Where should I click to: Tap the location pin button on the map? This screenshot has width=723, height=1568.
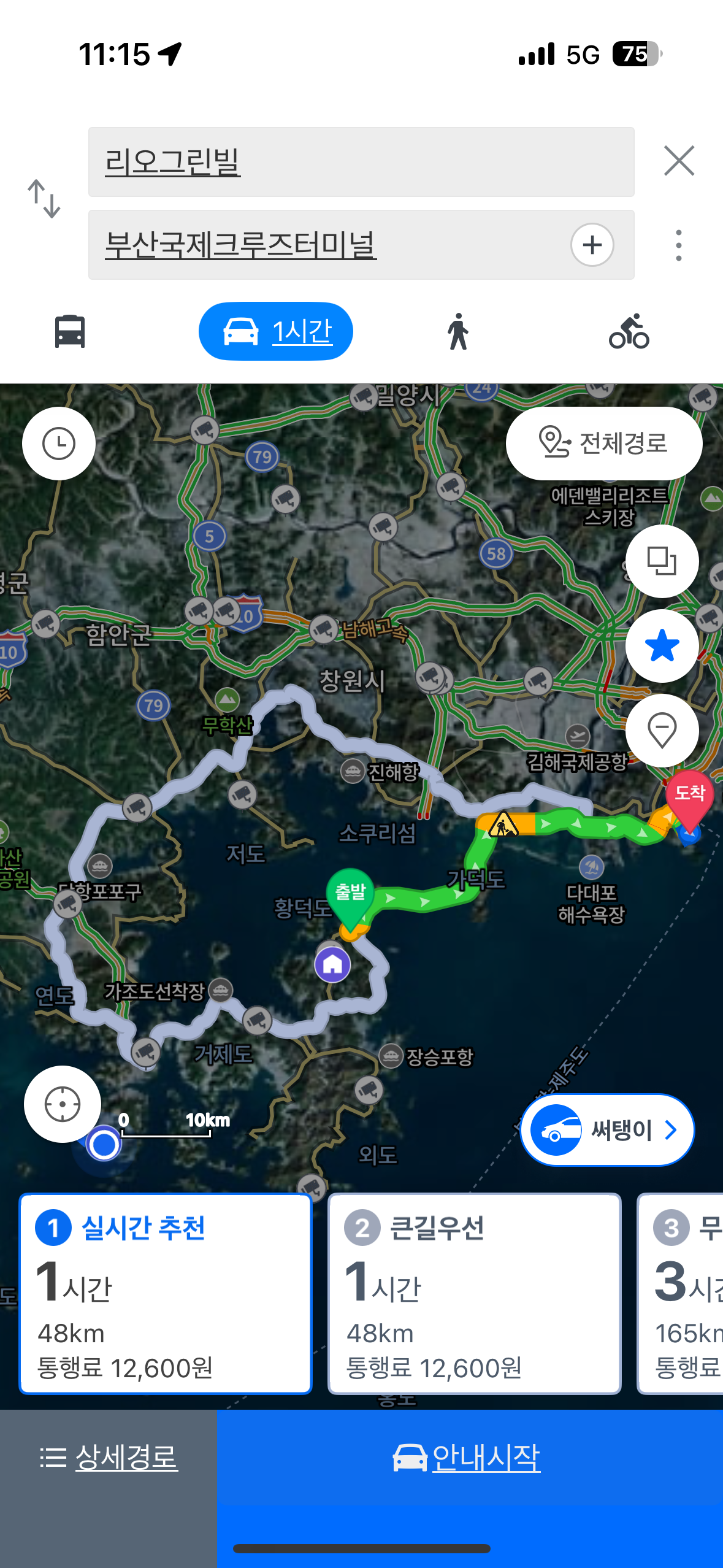point(662,730)
